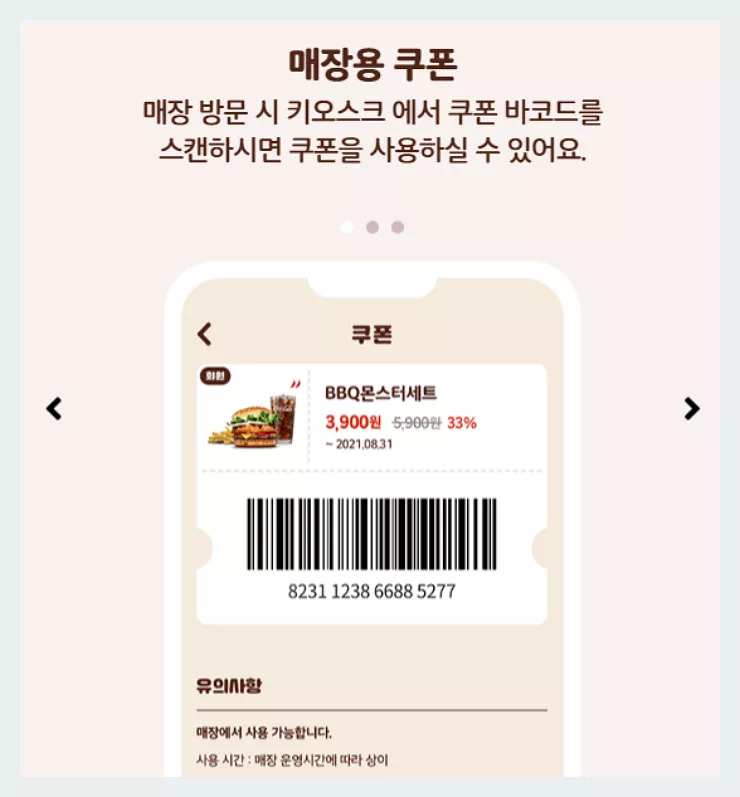Viewport: 740px width, 797px height.
Task: Click the 33% discount label
Action: coord(460,421)
